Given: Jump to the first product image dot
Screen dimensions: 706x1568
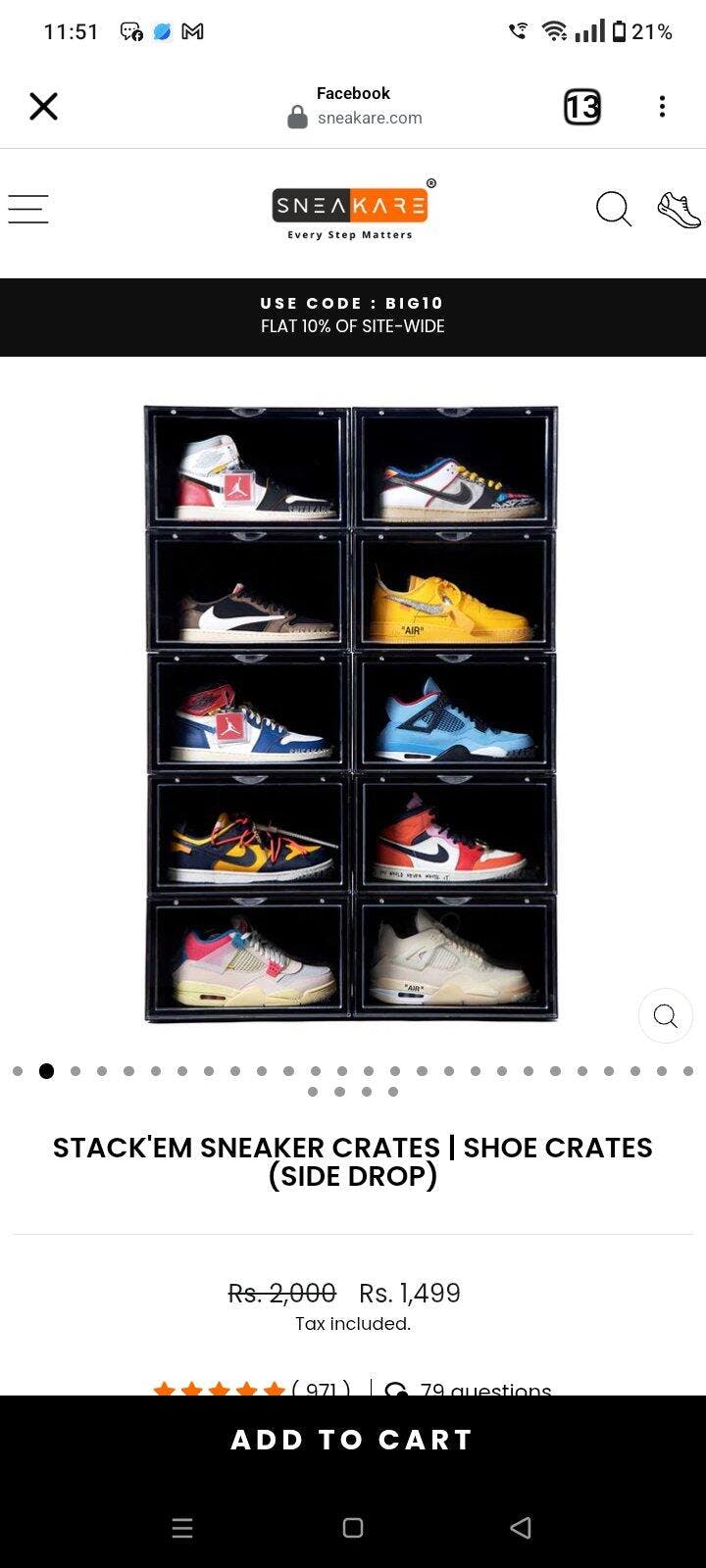Looking at the screenshot, I should click(x=18, y=1071).
